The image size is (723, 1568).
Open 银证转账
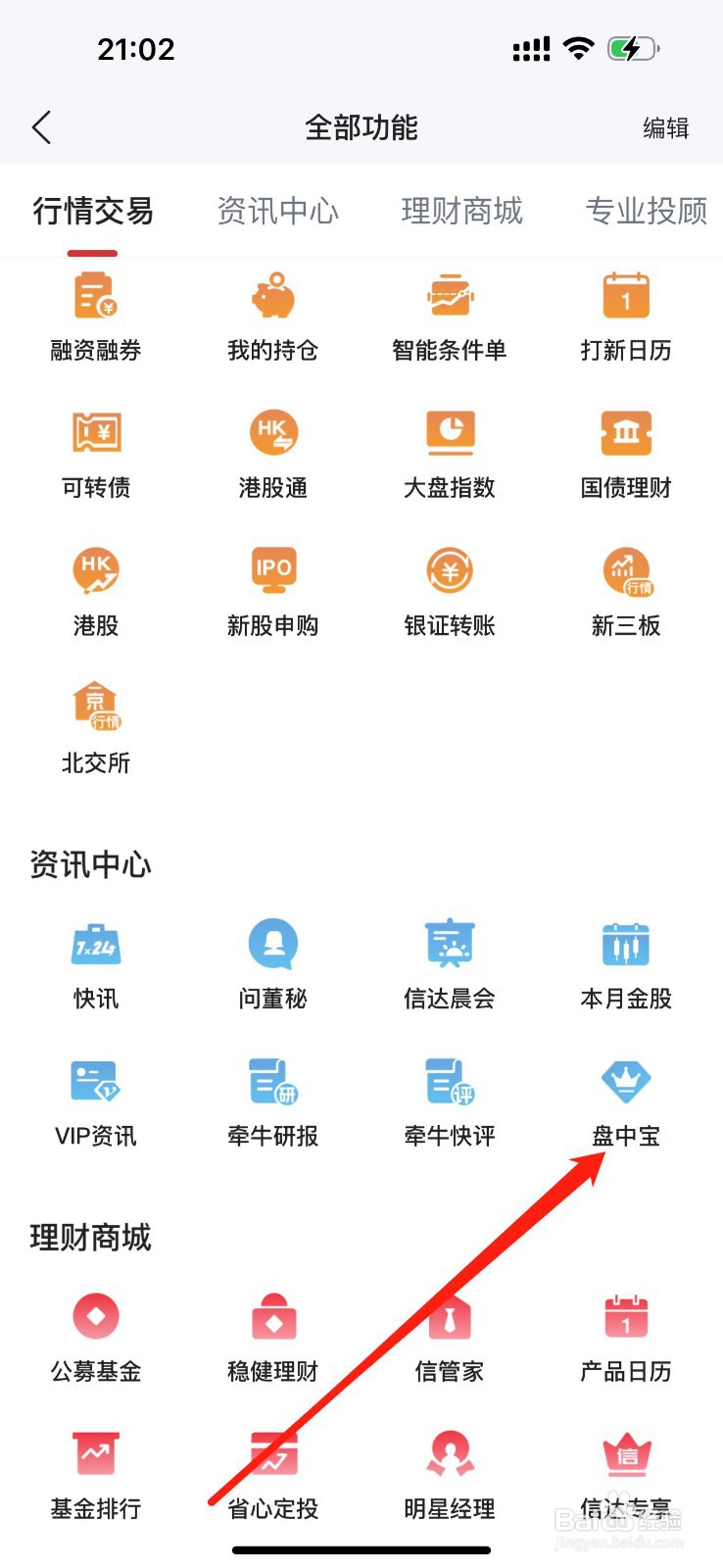pos(450,592)
